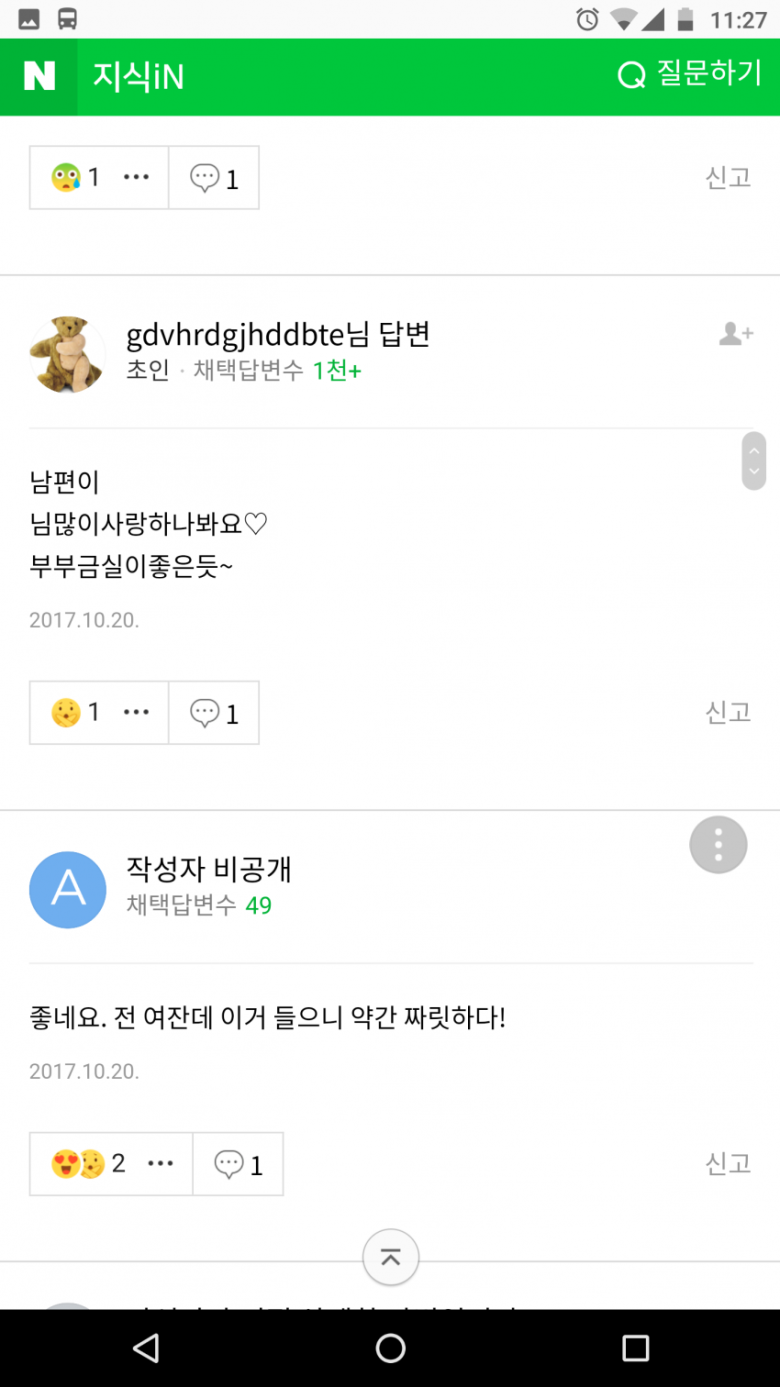780x1387 pixels.
Task: Report gdvhrdgjhddbte's answer via 신고
Action: (x=728, y=712)
